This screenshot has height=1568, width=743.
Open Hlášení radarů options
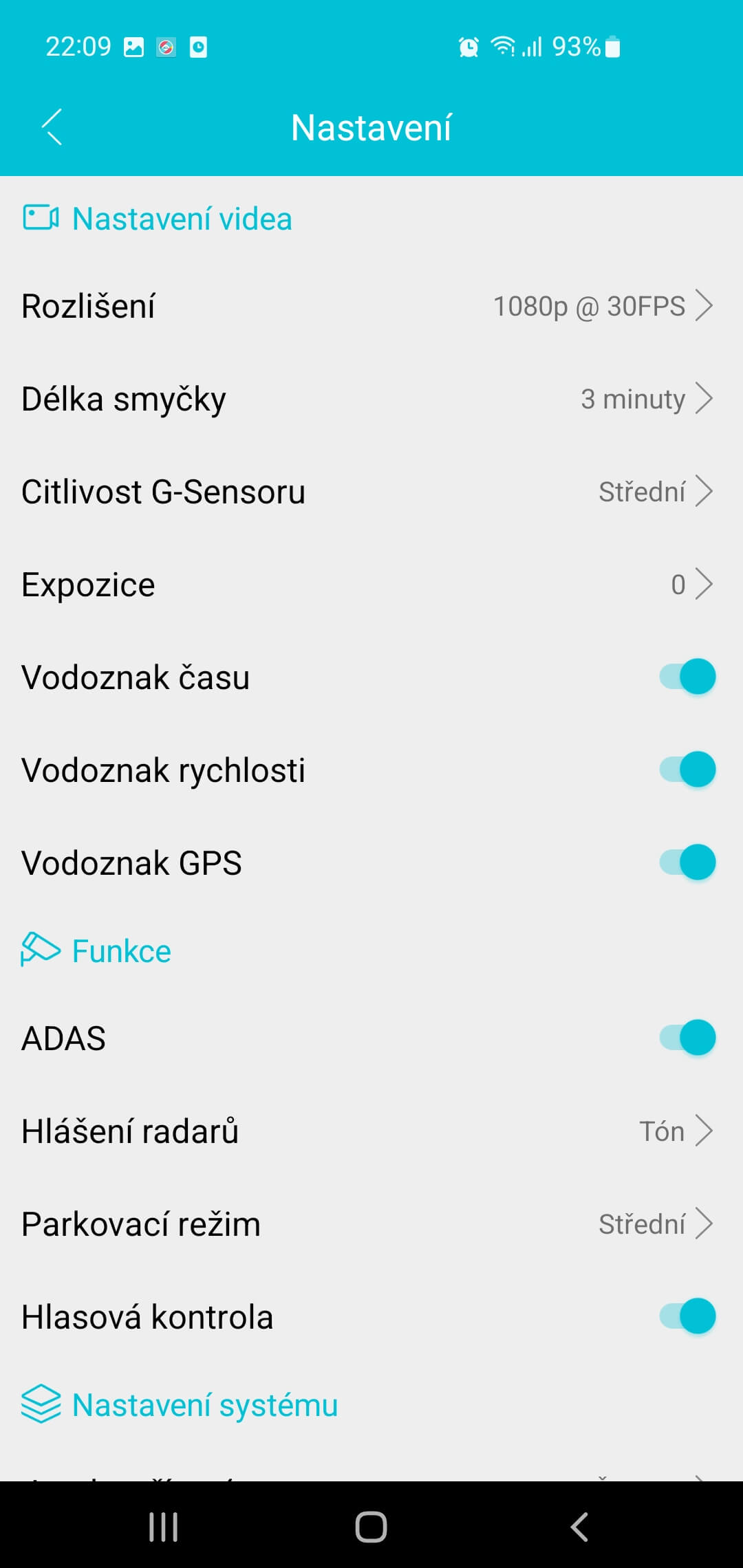371,1131
